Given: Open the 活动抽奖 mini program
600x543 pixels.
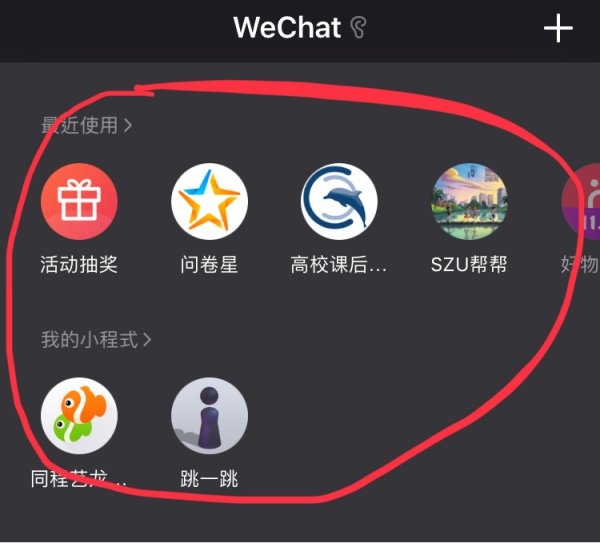Looking at the screenshot, I should coord(79,202).
